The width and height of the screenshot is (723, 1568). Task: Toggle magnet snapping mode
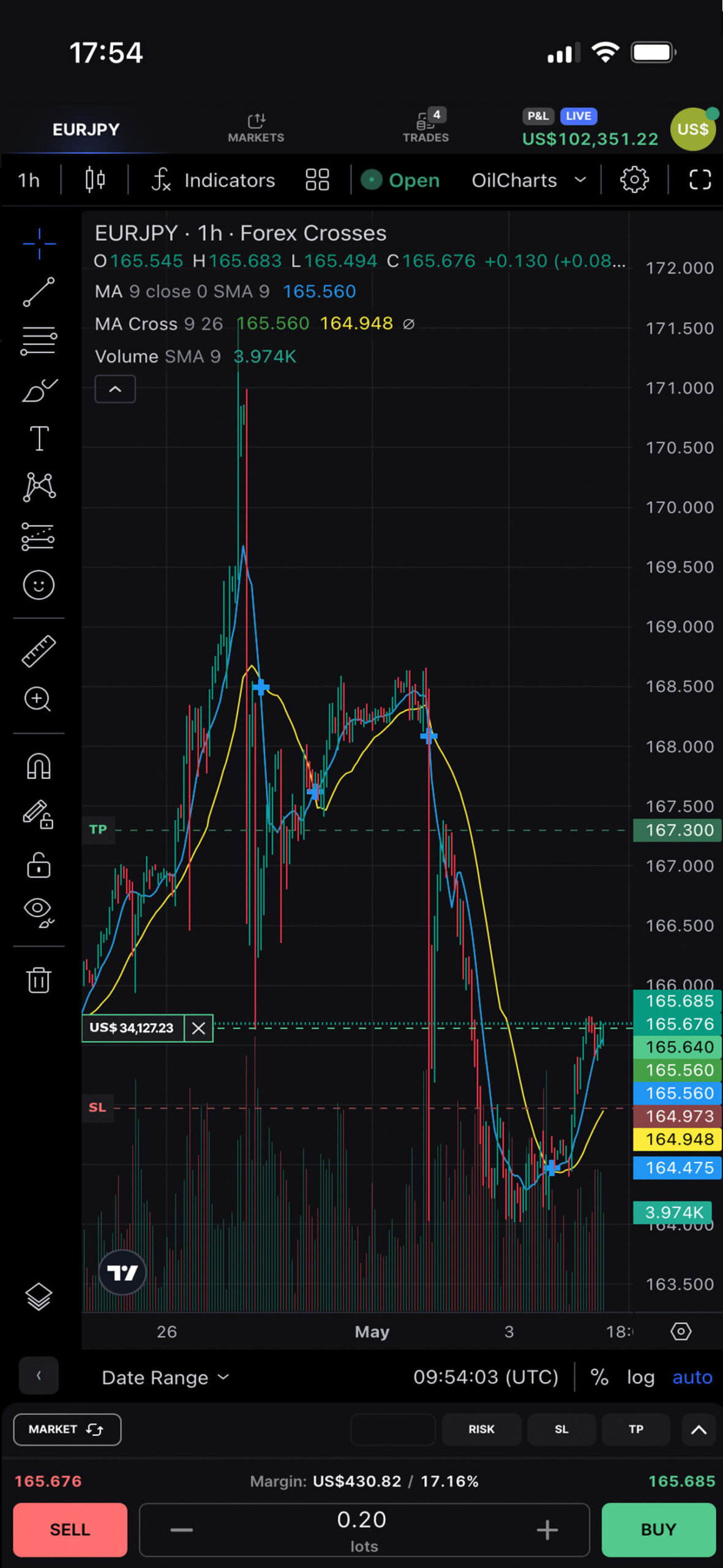(39, 766)
